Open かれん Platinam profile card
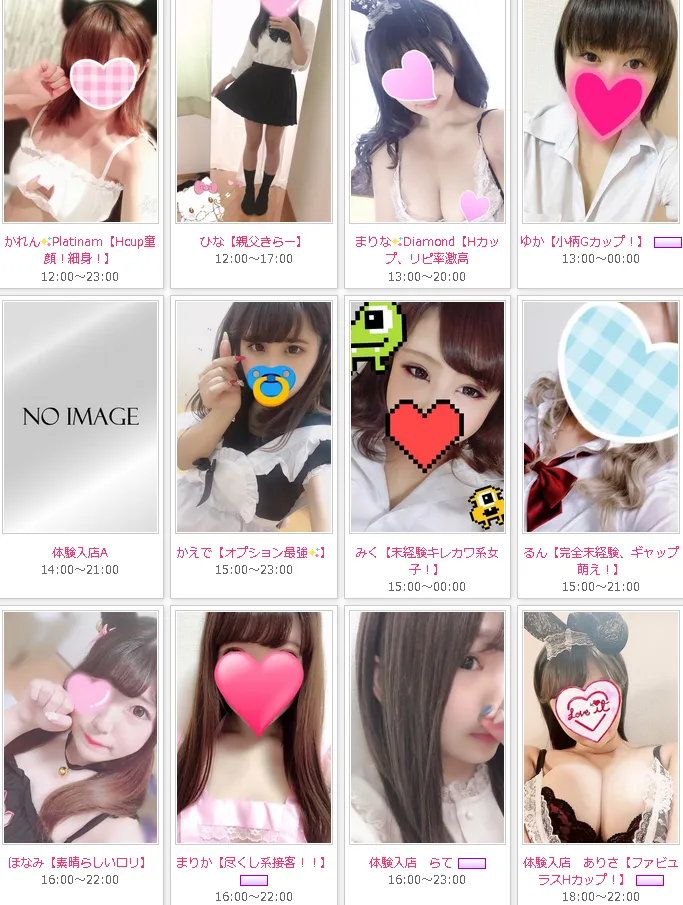The width and height of the screenshot is (683, 905). (80, 110)
